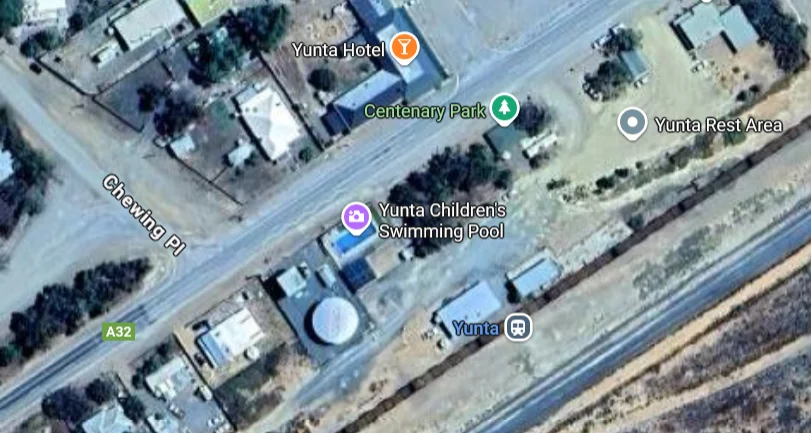Open Yunta Children's Swimming Pool marker
The width and height of the screenshot is (811, 433).
tap(356, 216)
